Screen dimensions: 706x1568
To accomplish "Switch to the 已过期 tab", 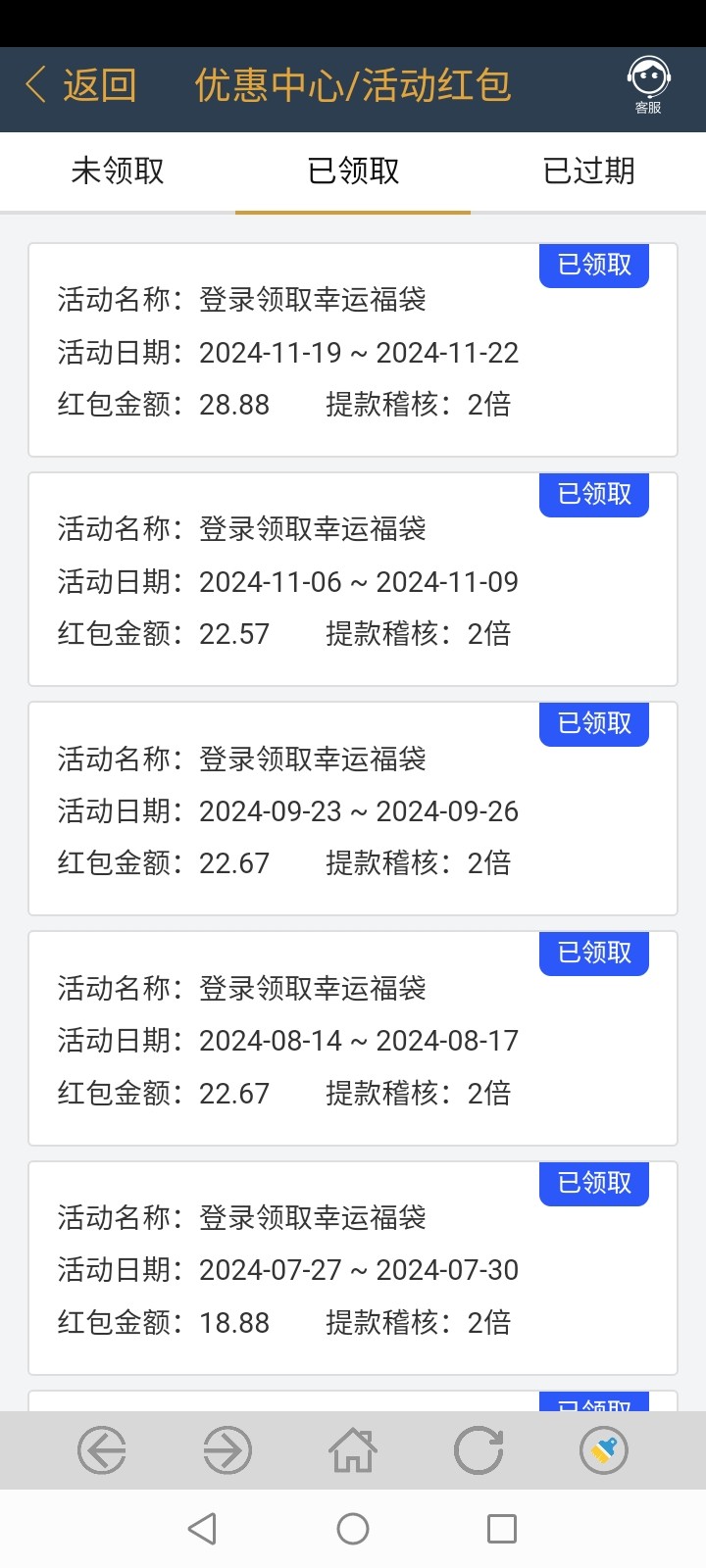I will point(588,171).
